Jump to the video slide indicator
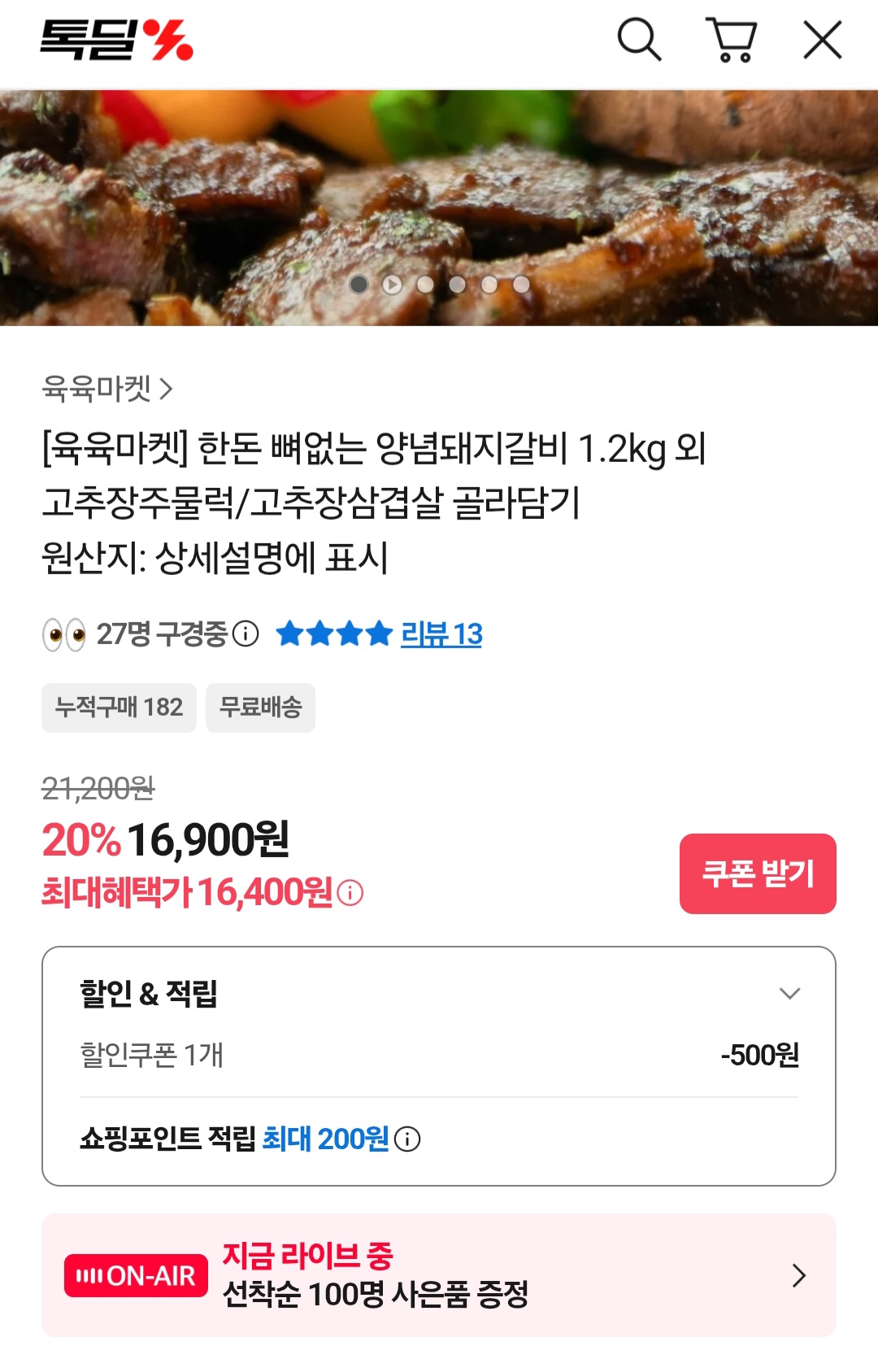The width and height of the screenshot is (878, 1372). 392,285
